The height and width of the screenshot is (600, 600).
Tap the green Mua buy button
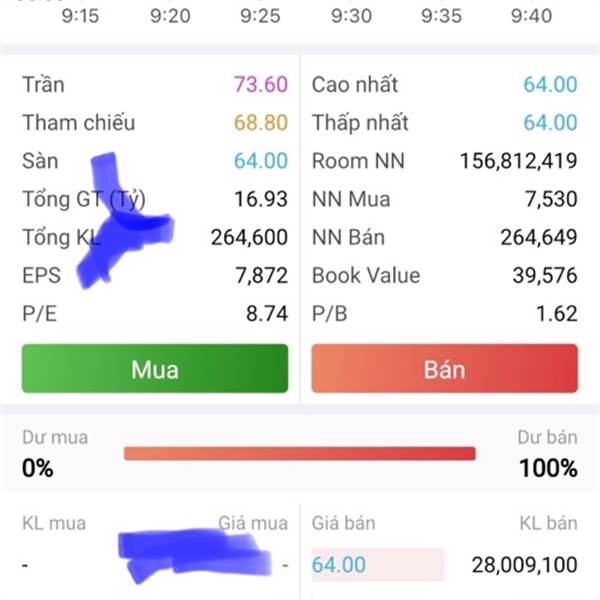[x=155, y=369]
